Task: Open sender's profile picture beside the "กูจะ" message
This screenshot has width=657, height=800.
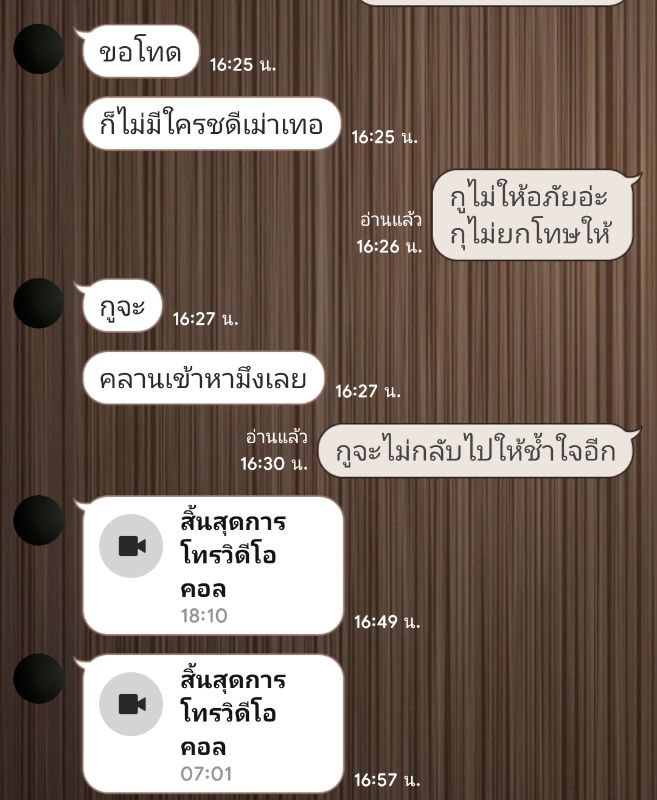Action: [x=39, y=304]
